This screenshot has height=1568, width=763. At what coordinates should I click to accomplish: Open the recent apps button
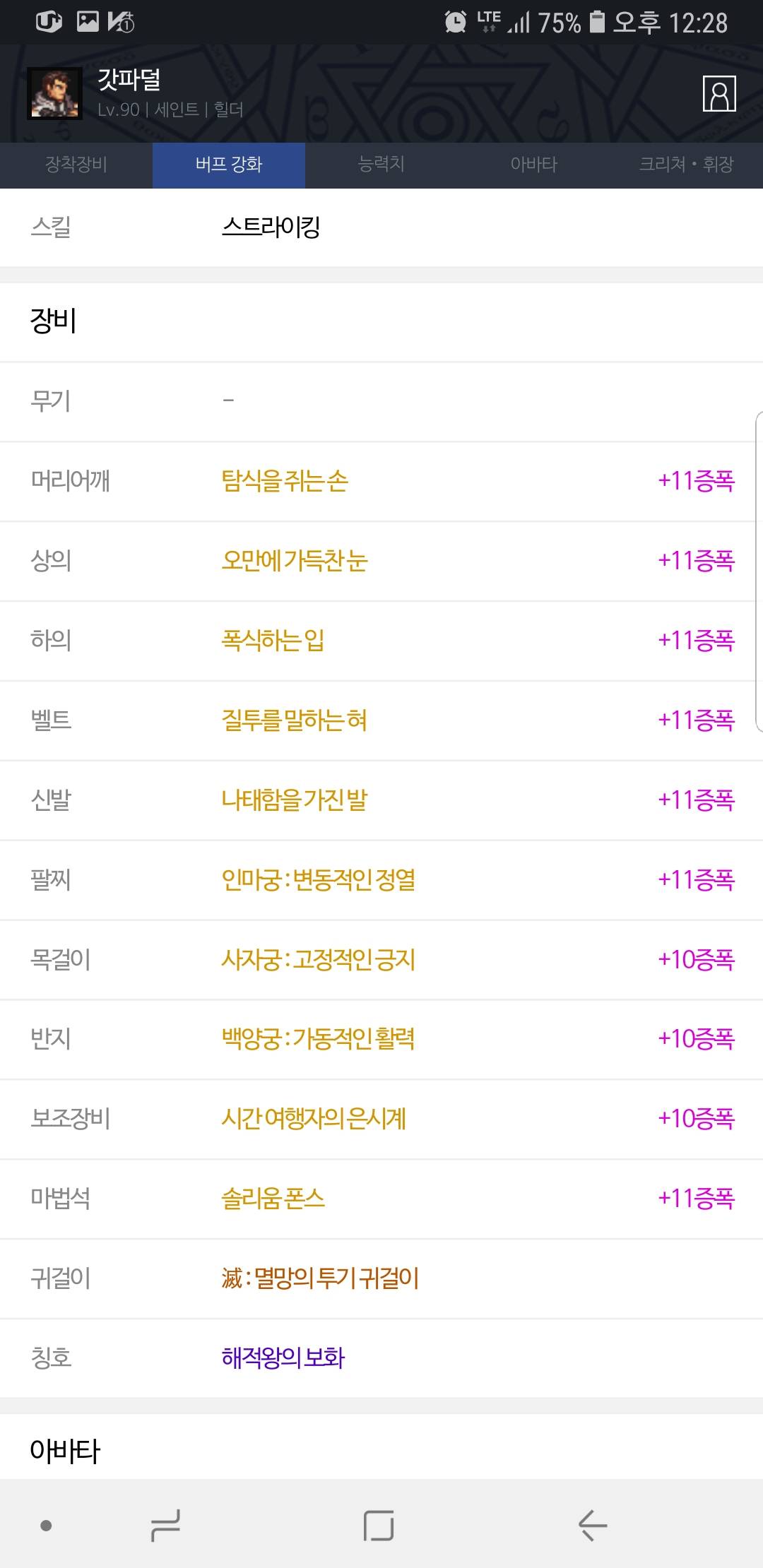[x=165, y=1525]
